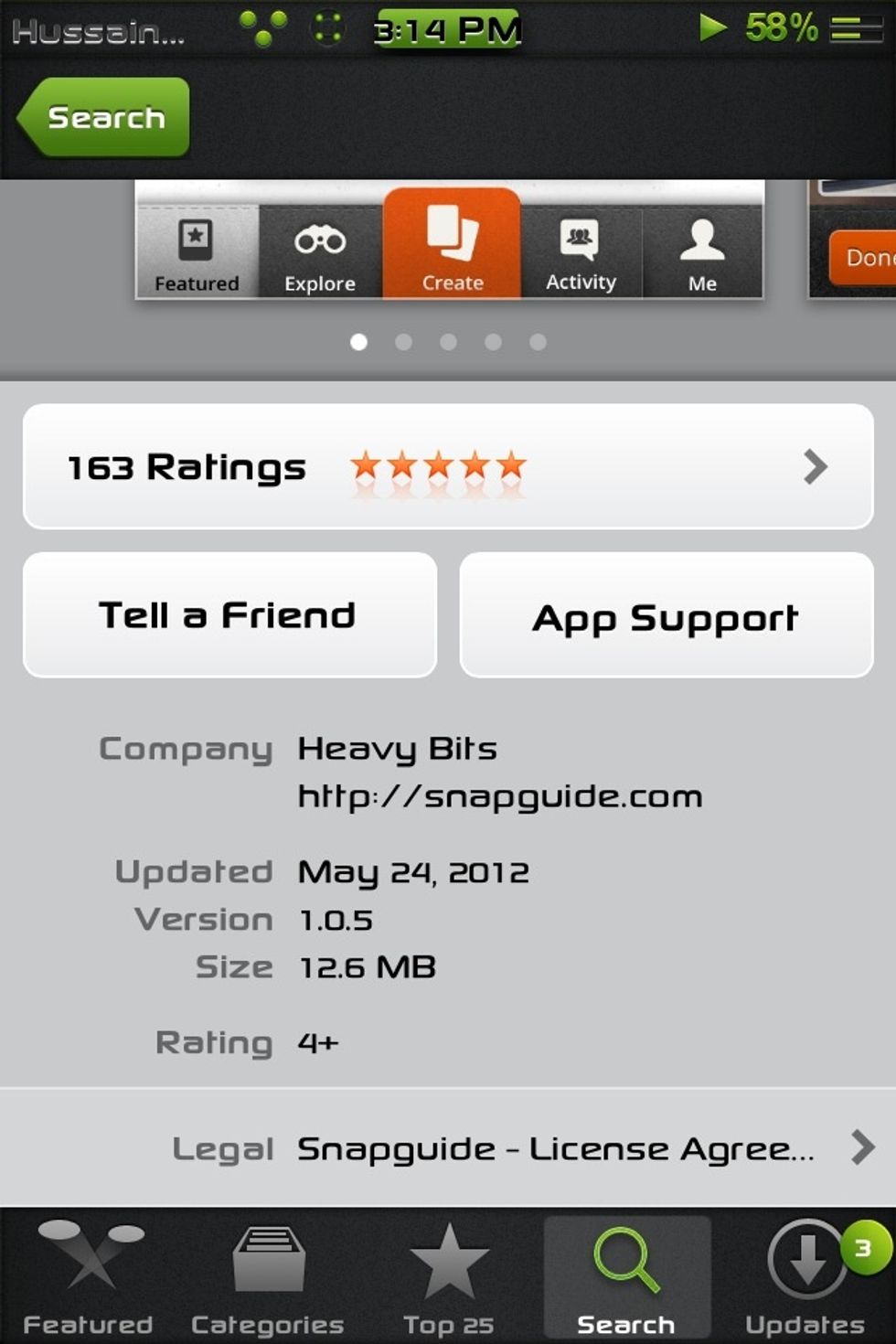The width and height of the screenshot is (896, 1344).
Task: Tap the Search back button at the top
Action: click(x=102, y=116)
